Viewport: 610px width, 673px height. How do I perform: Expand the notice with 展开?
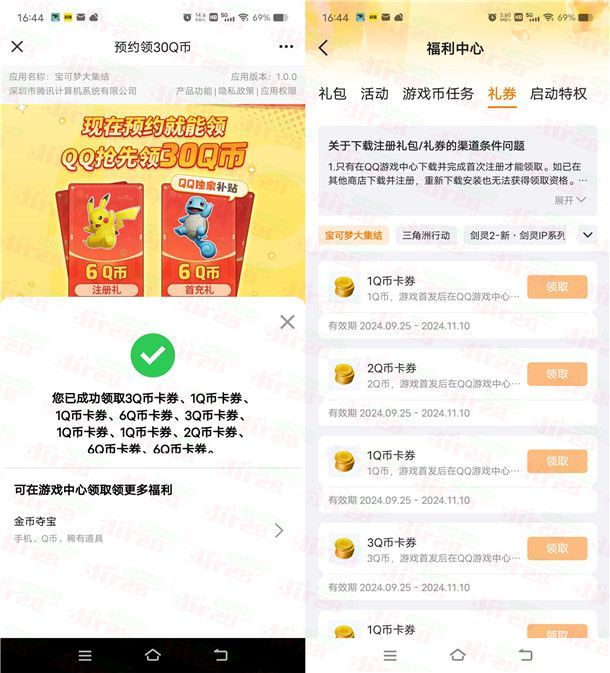[x=571, y=200]
